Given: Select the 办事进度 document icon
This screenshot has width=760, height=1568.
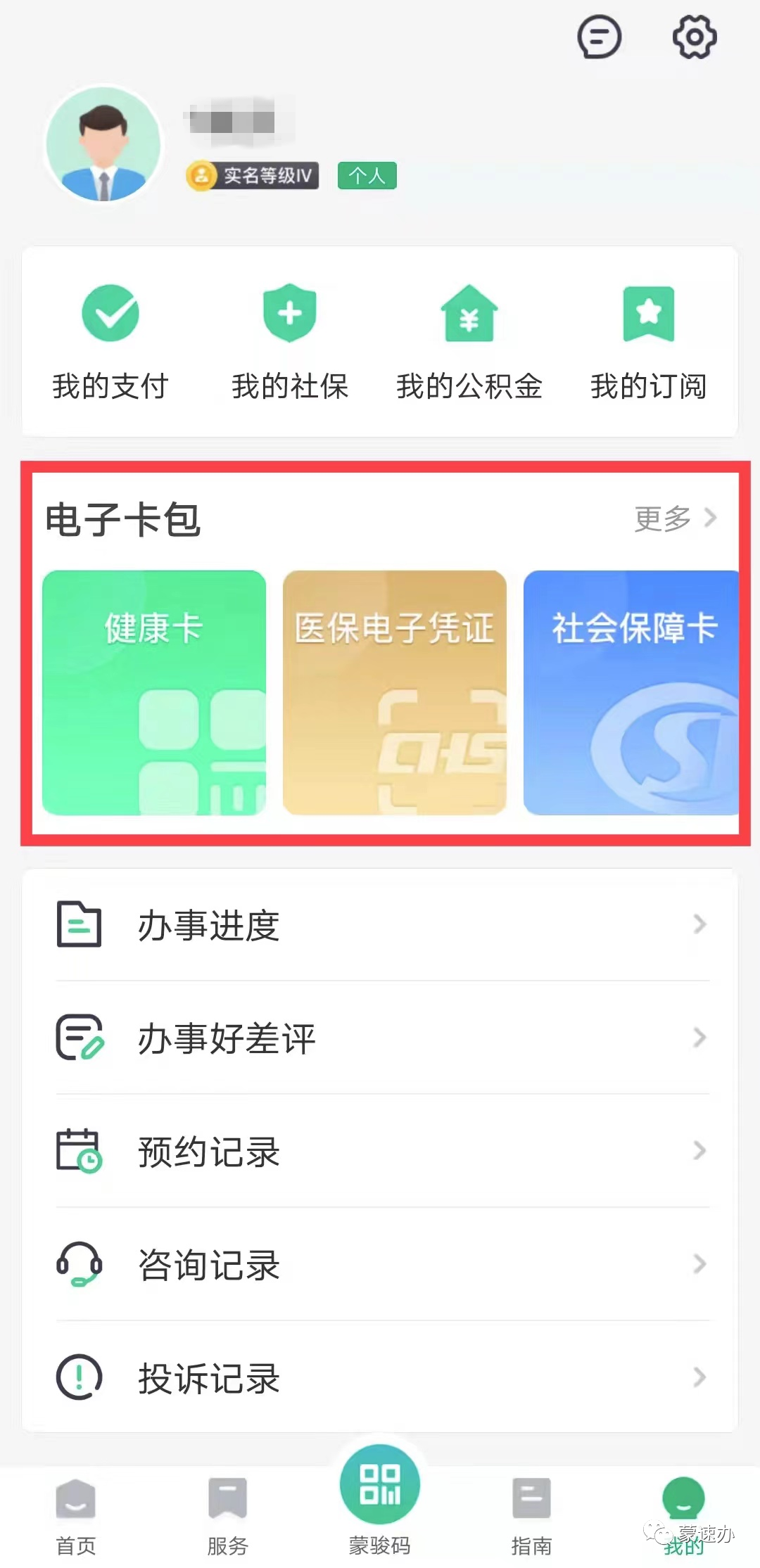Looking at the screenshot, I should coord(80,926).
